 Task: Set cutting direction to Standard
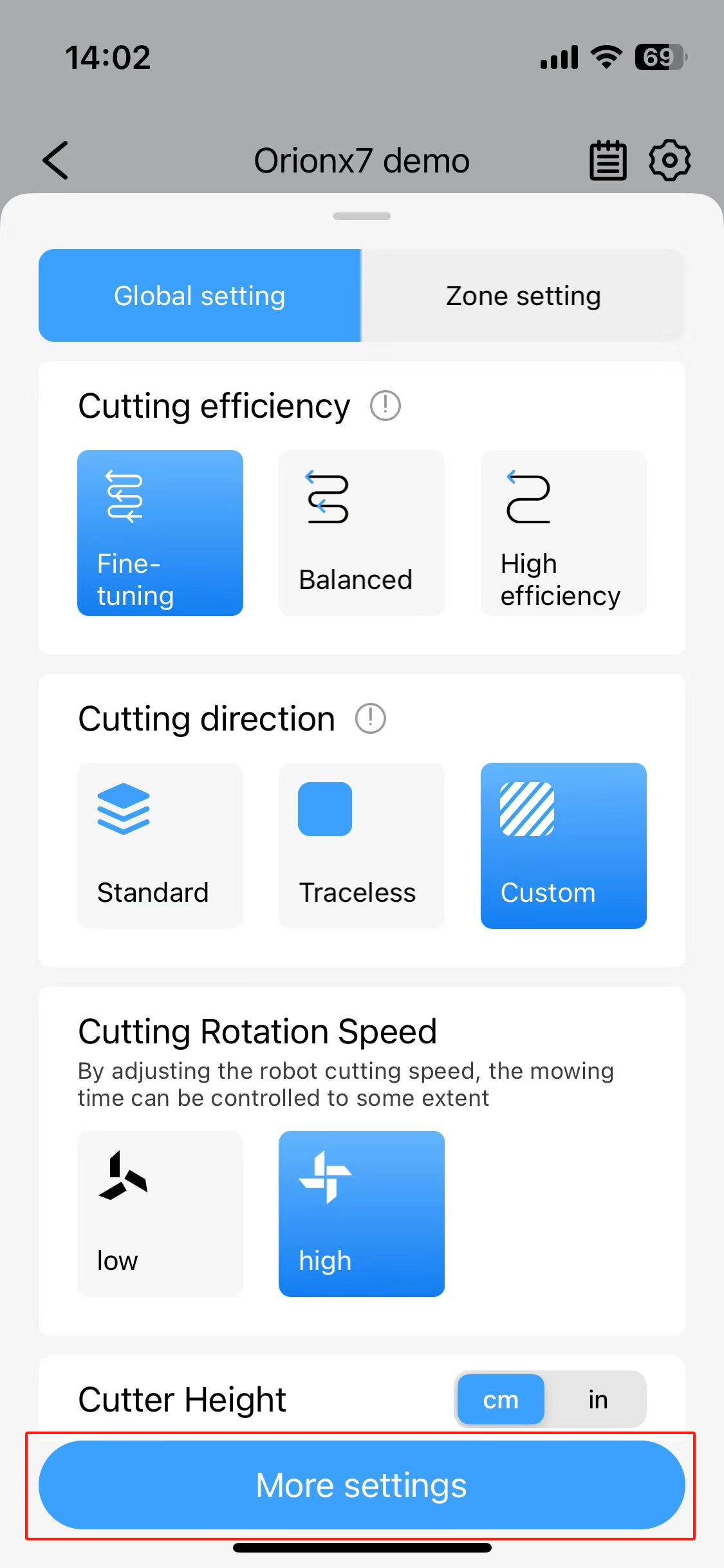click(x=160, y=846)
